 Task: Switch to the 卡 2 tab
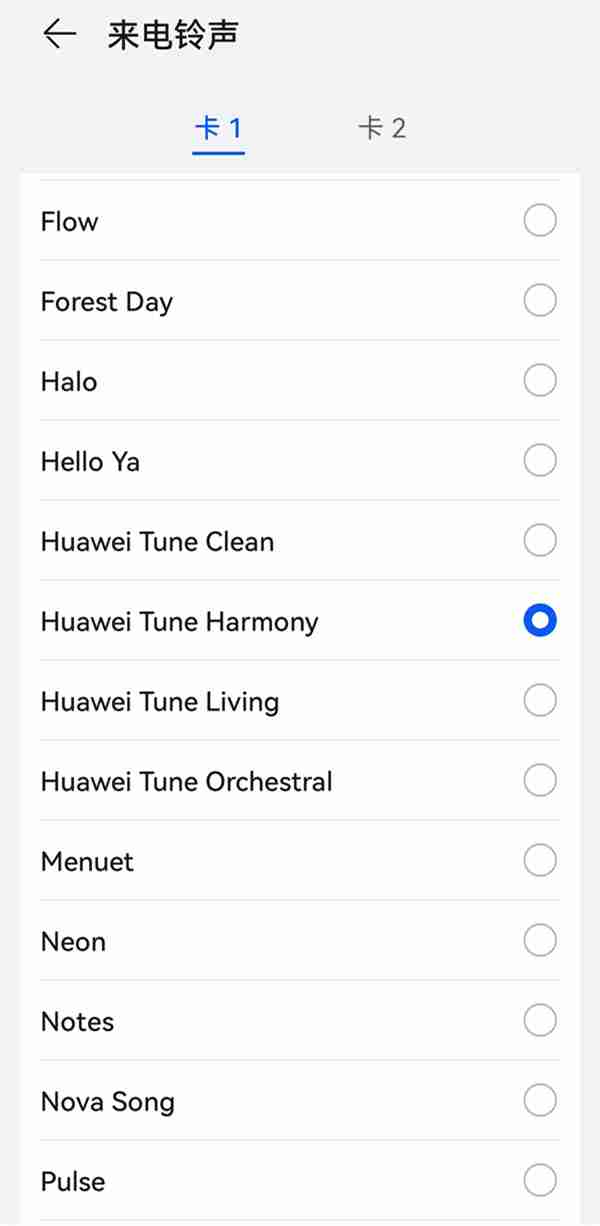coord(382,128)
